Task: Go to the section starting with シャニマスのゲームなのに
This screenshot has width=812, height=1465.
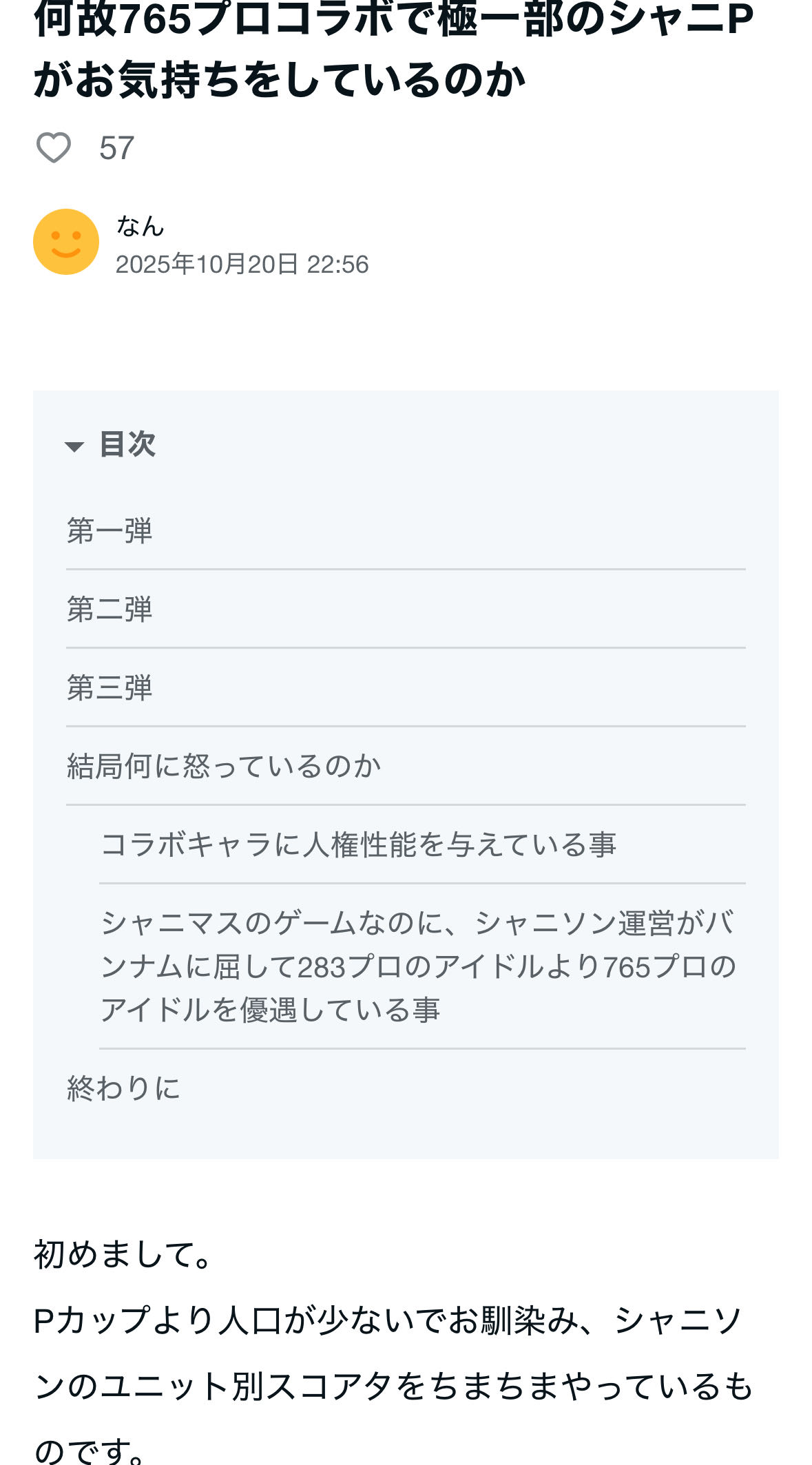Action: click(x=417, y=966)
